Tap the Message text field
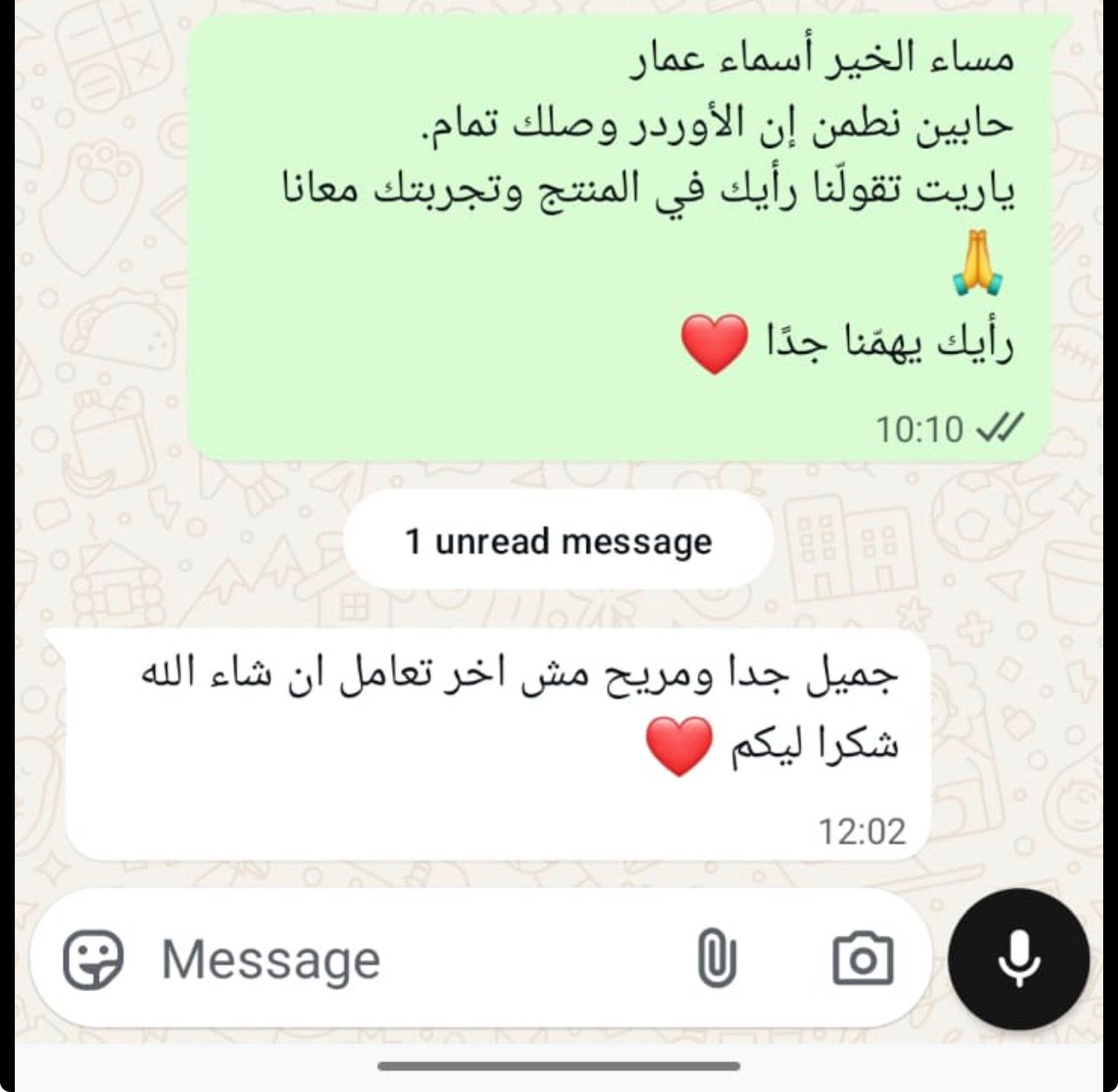 (x=392, y=959)
